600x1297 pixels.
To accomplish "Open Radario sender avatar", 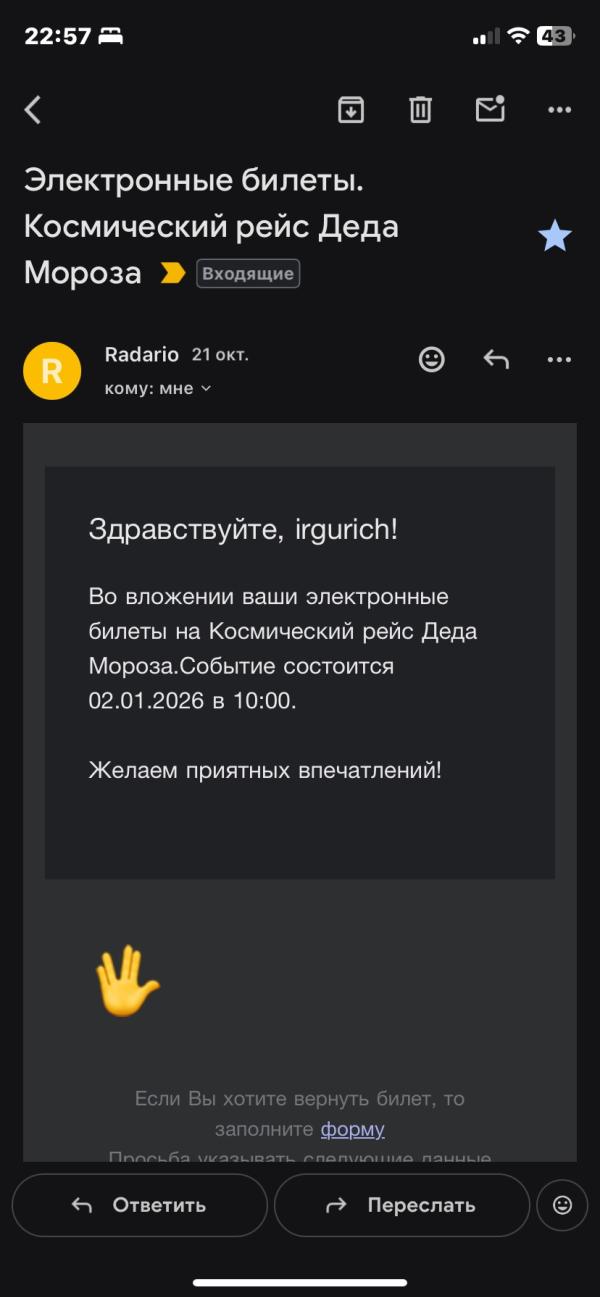I will pos(52,371).
